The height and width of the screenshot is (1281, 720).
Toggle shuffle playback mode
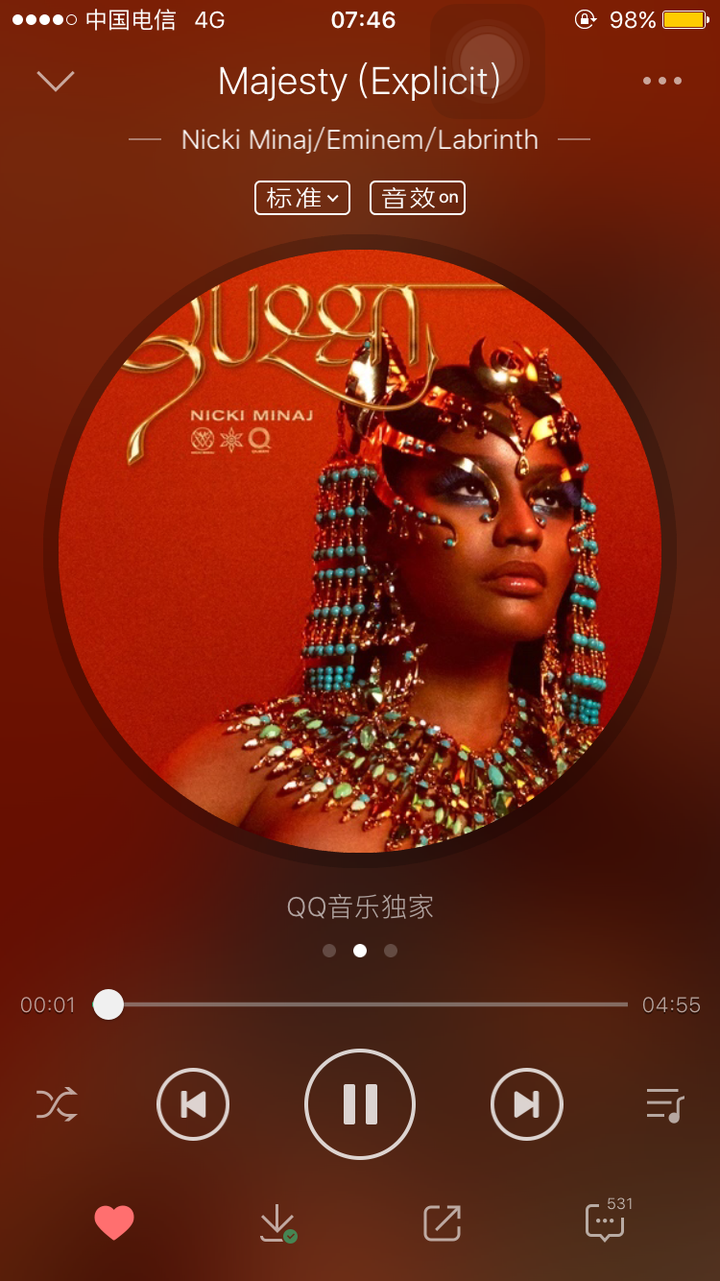tap(57, 1105)
